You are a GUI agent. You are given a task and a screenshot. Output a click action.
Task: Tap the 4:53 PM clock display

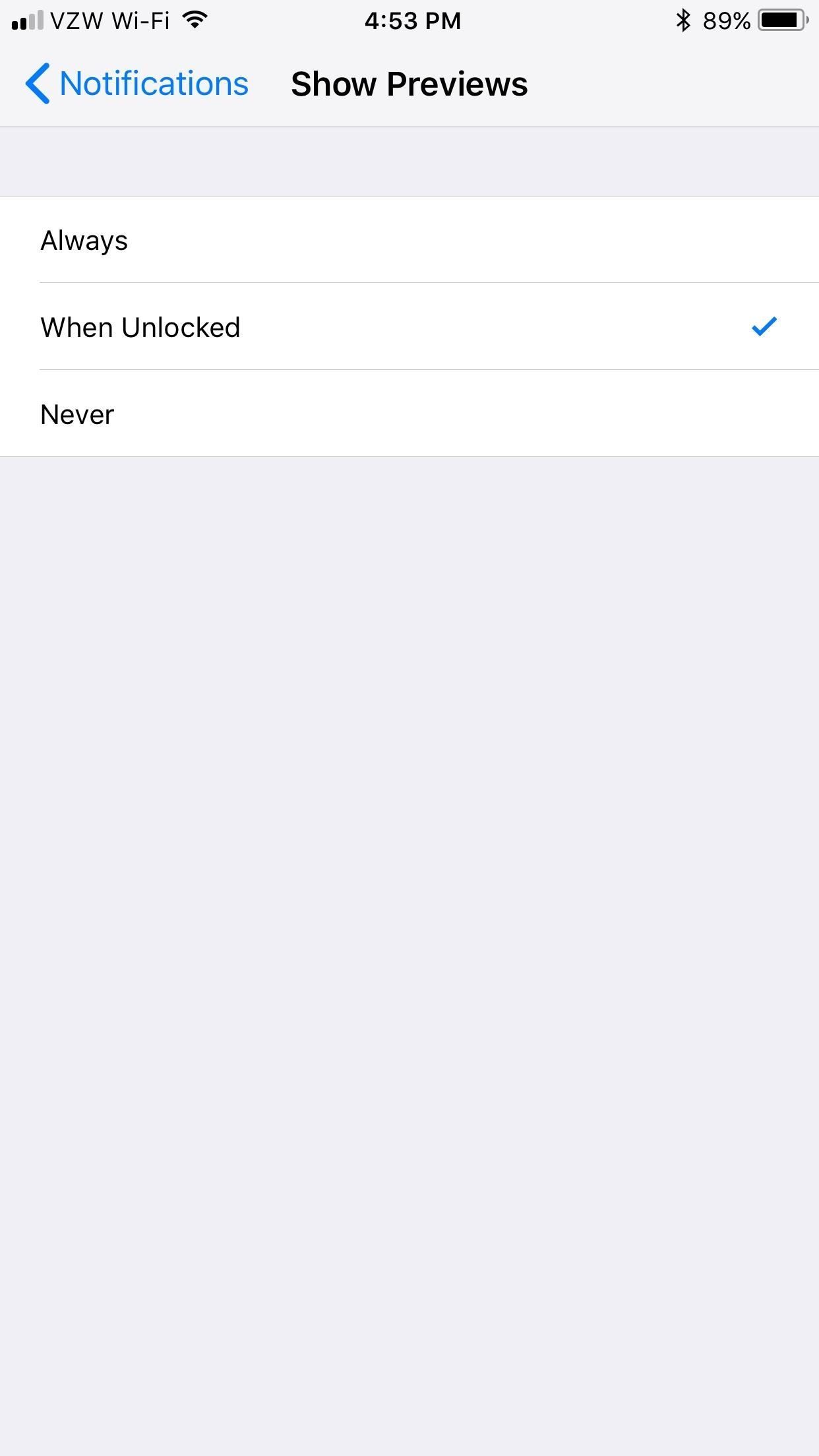click(x=413, y=20)
